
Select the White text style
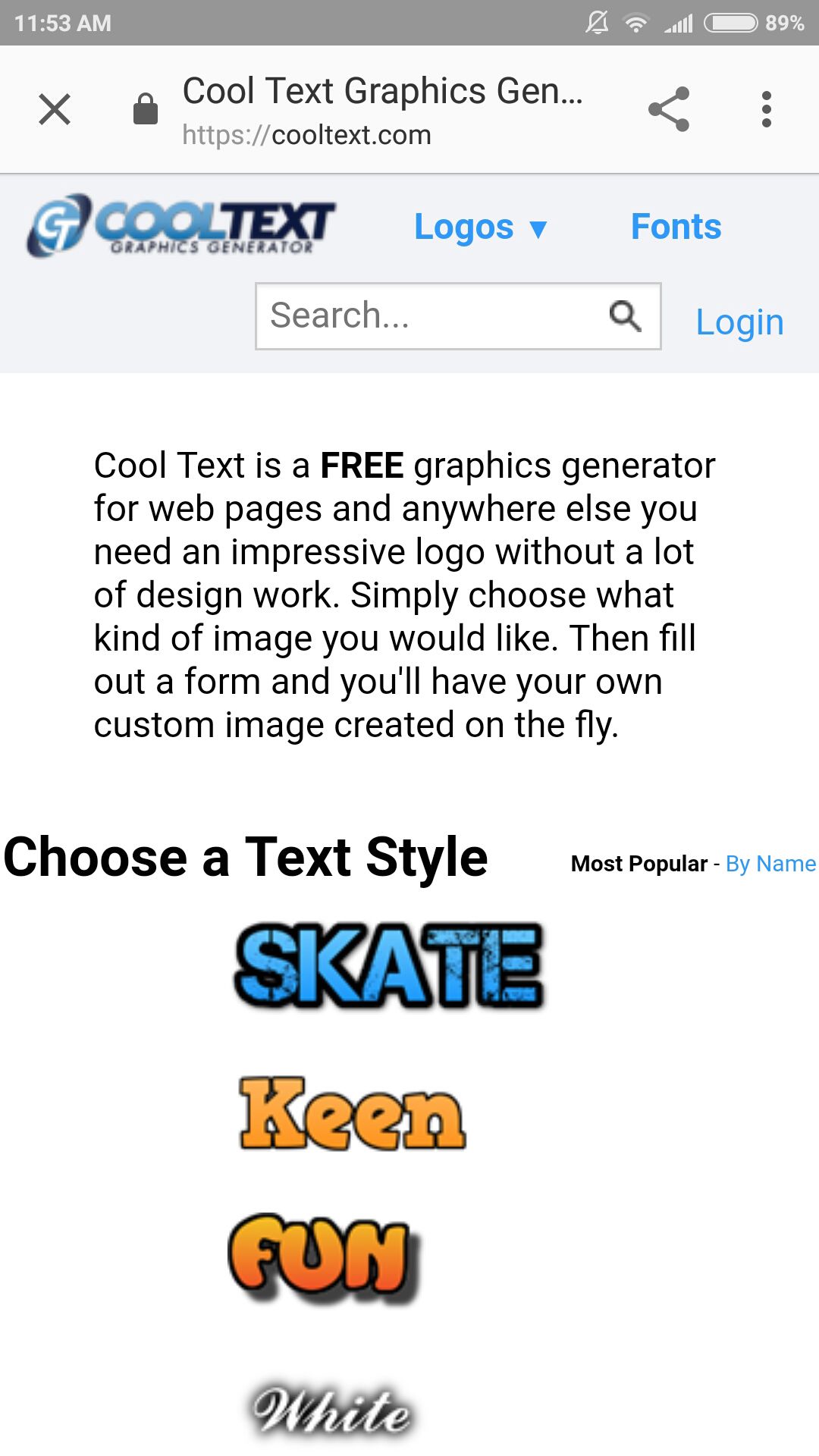tap(332, 1410)
